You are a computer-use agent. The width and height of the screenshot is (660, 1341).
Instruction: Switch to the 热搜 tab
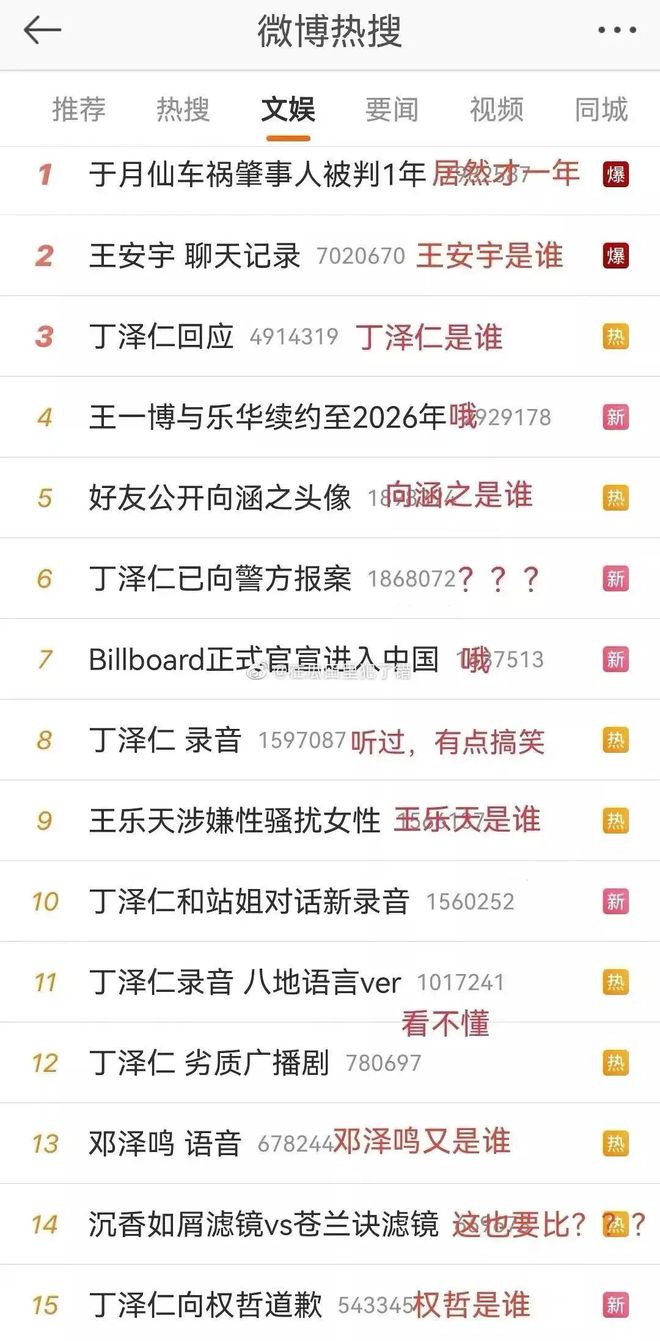pos(183,109)
